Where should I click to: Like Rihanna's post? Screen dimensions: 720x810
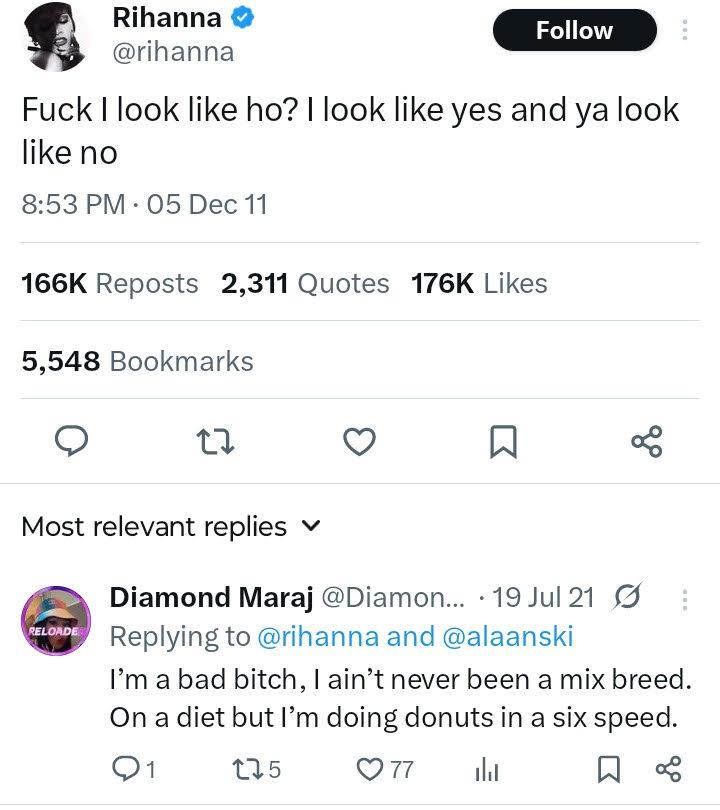pyautogui.click(x=359, y=441)
